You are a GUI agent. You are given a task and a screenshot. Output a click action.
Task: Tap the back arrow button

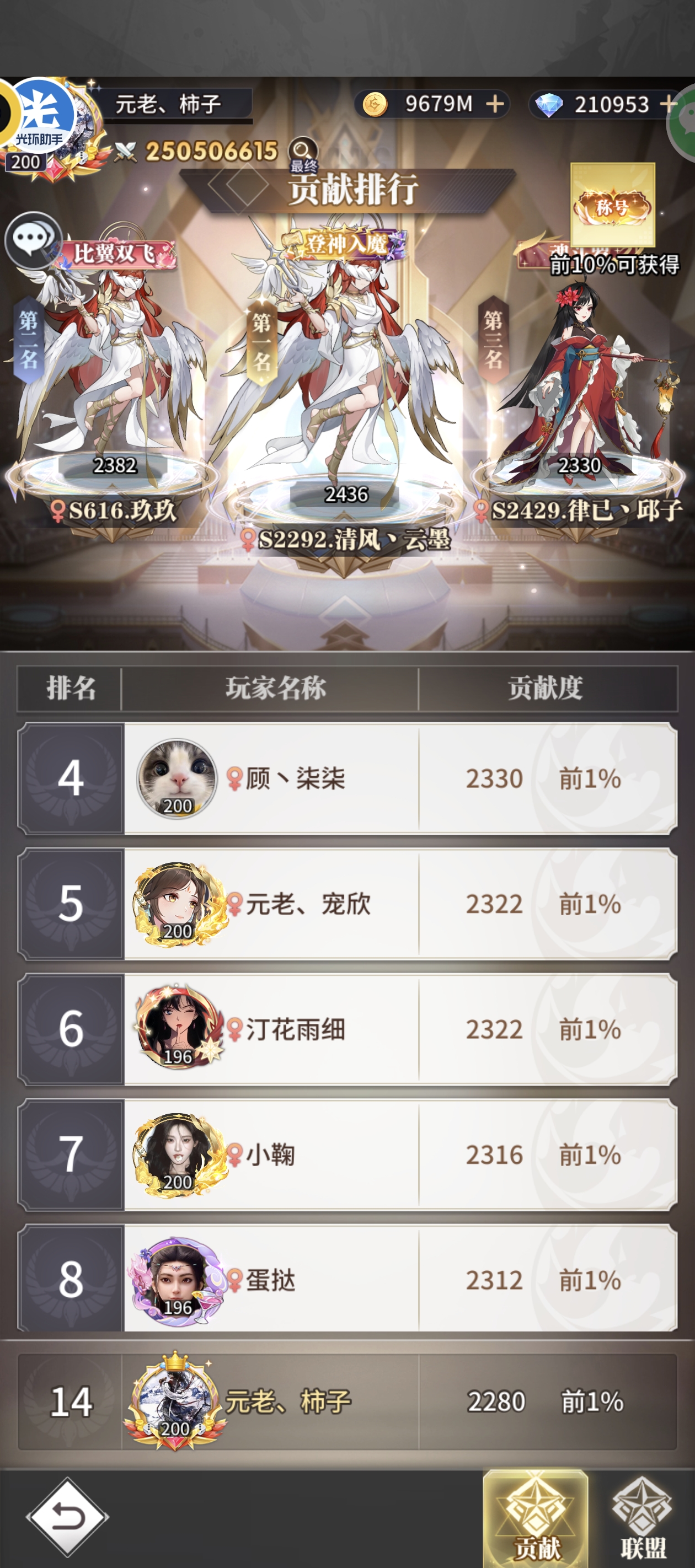(x=67, y=1518)
